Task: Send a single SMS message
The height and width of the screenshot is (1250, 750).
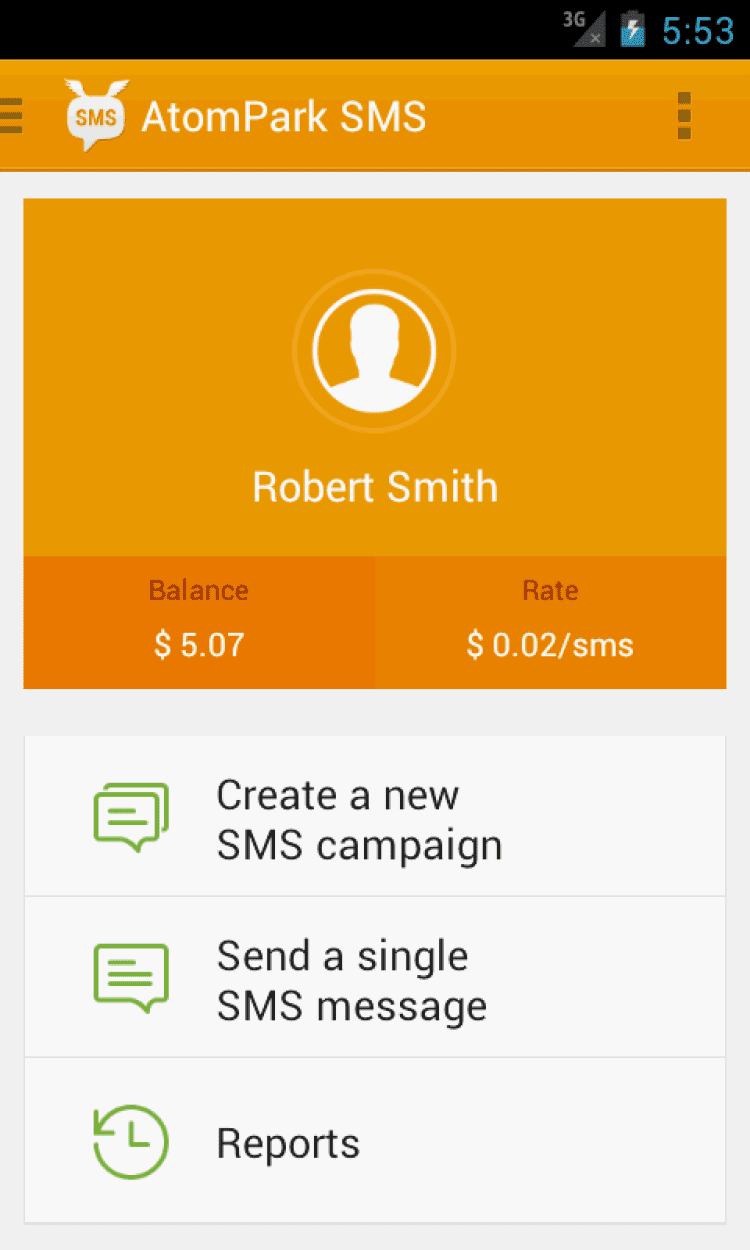Action: [374, 978]
